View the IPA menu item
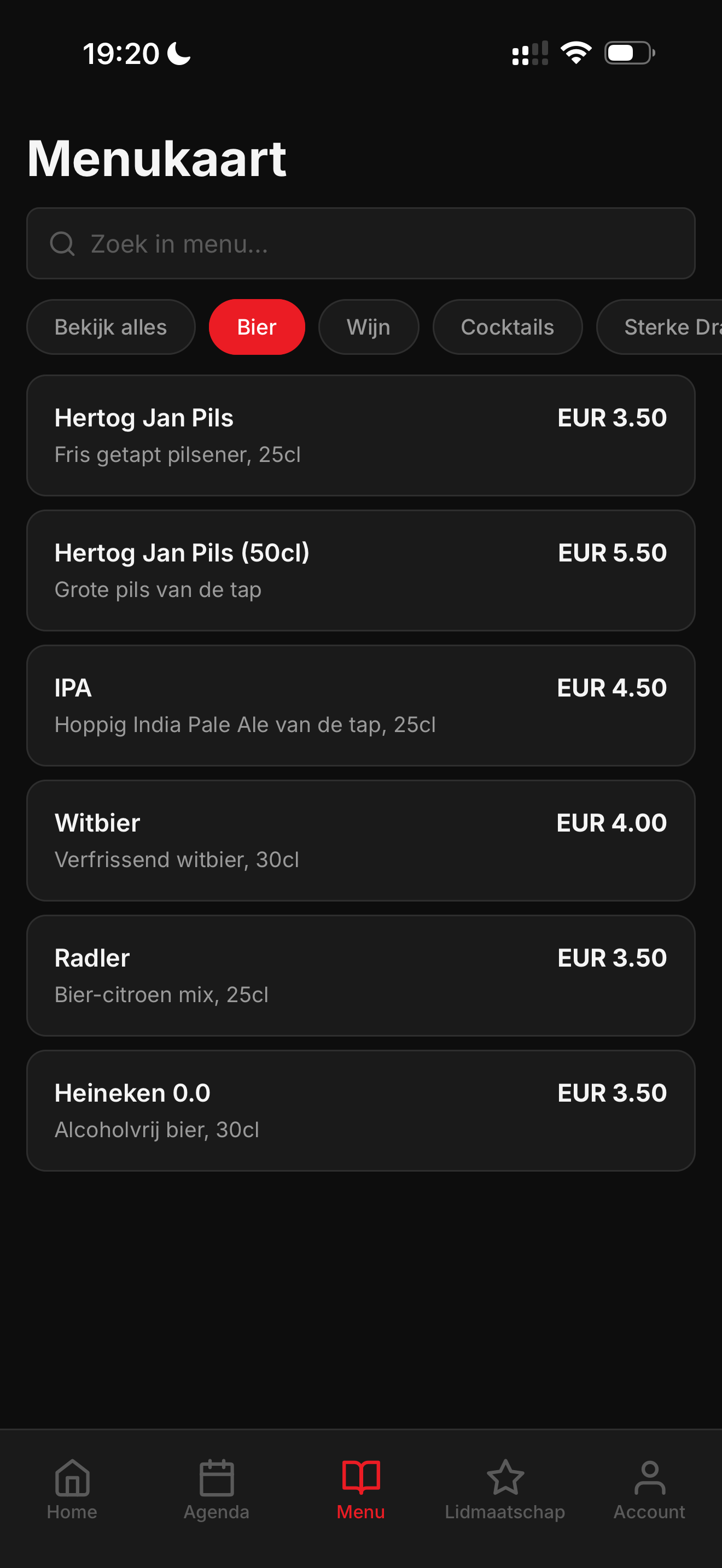Image resolution: width=722 pixels, height=1568 pixels. 360,705
